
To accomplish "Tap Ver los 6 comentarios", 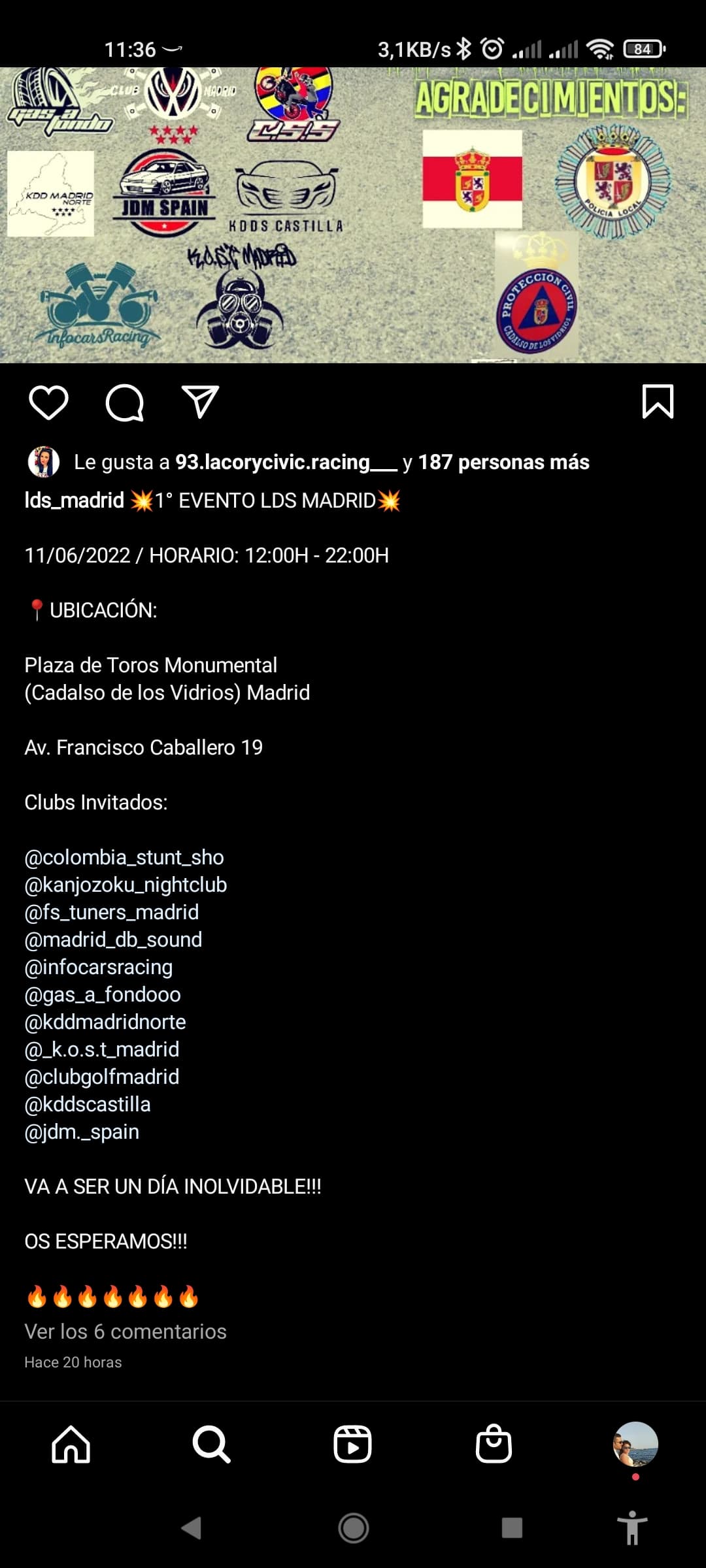I will (126, 1331).
